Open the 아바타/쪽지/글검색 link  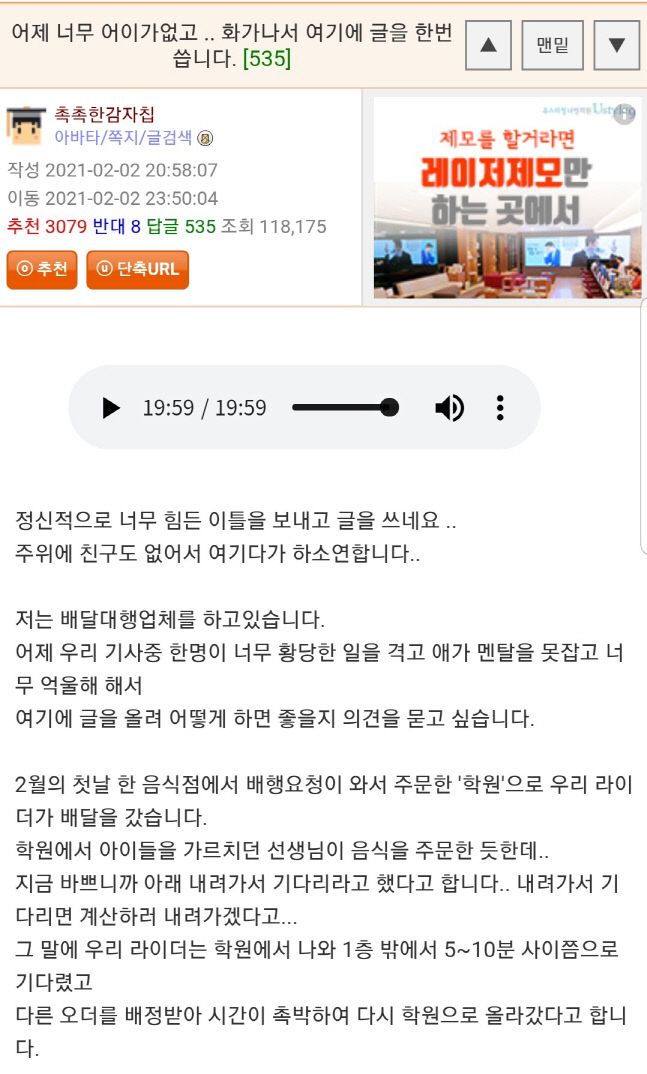coord(124,138)
